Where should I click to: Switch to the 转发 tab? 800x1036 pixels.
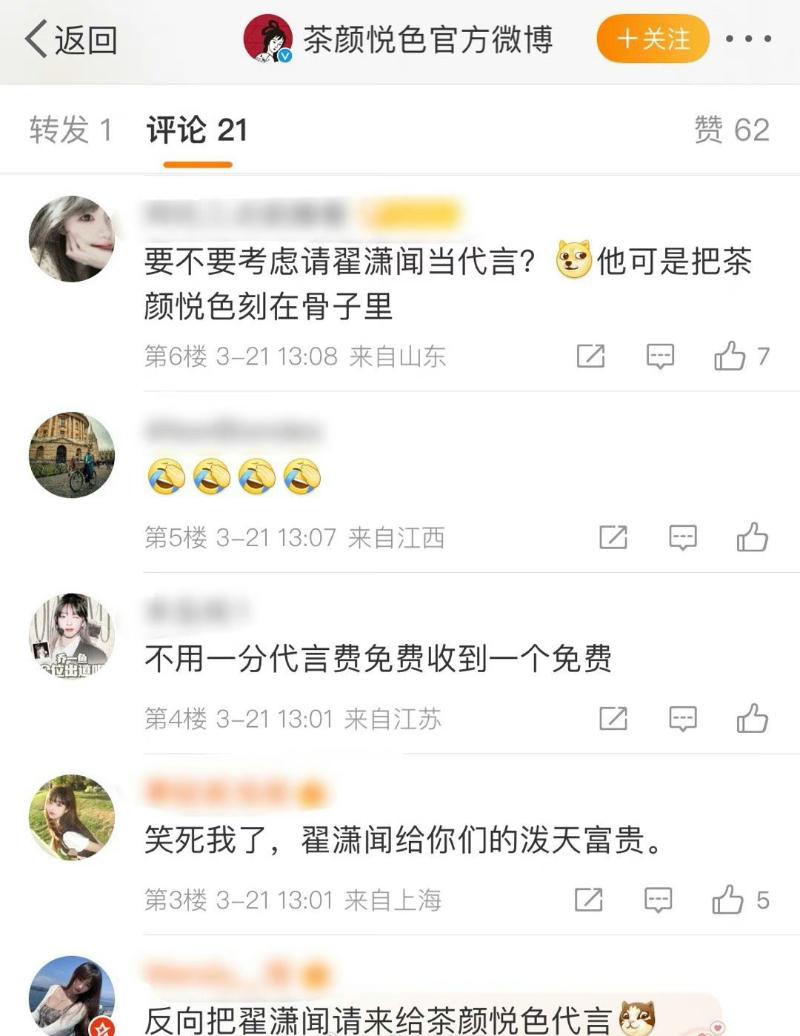(x=70, y=130)
